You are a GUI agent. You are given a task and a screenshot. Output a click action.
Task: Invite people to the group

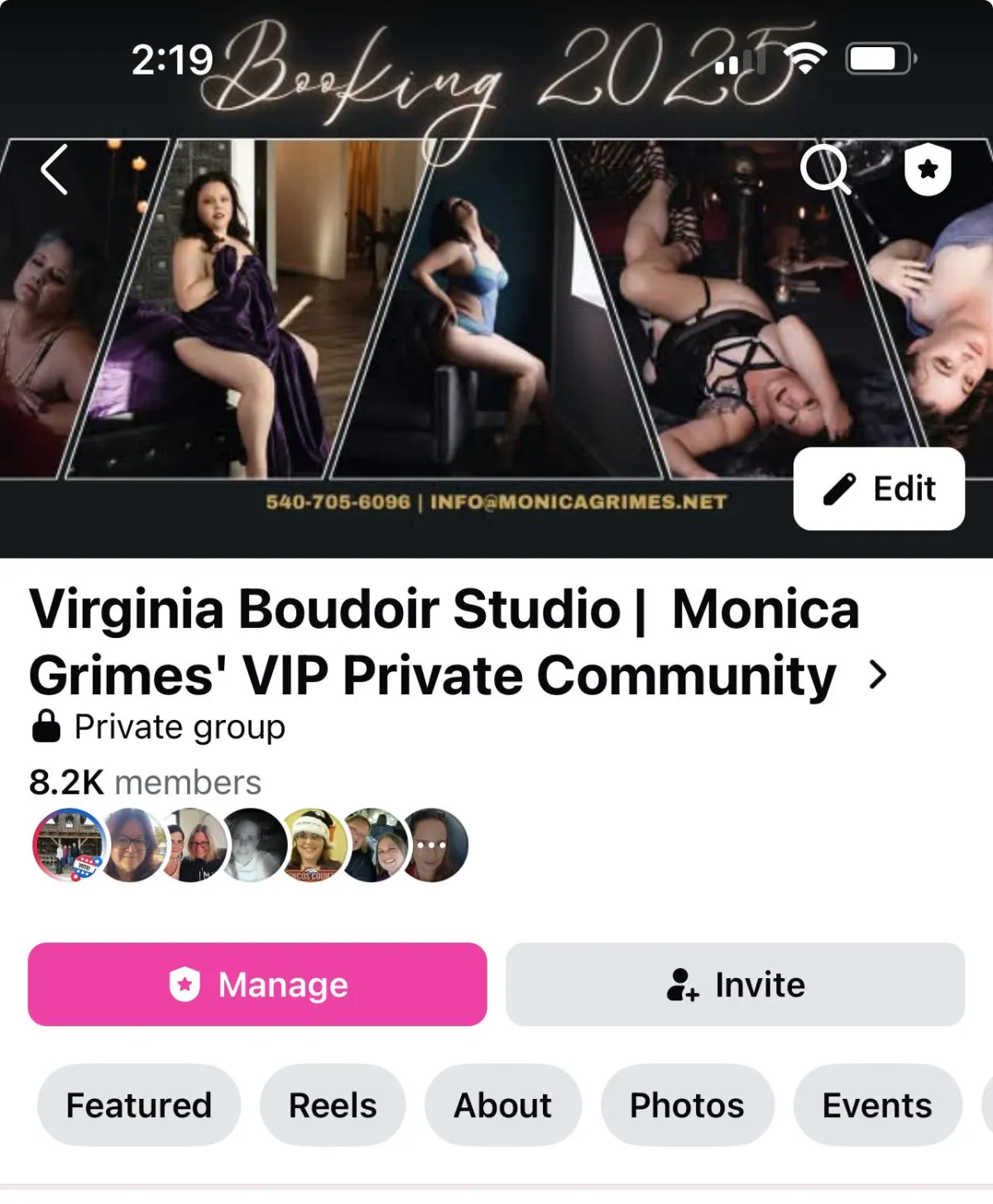[x=735, y=985]
